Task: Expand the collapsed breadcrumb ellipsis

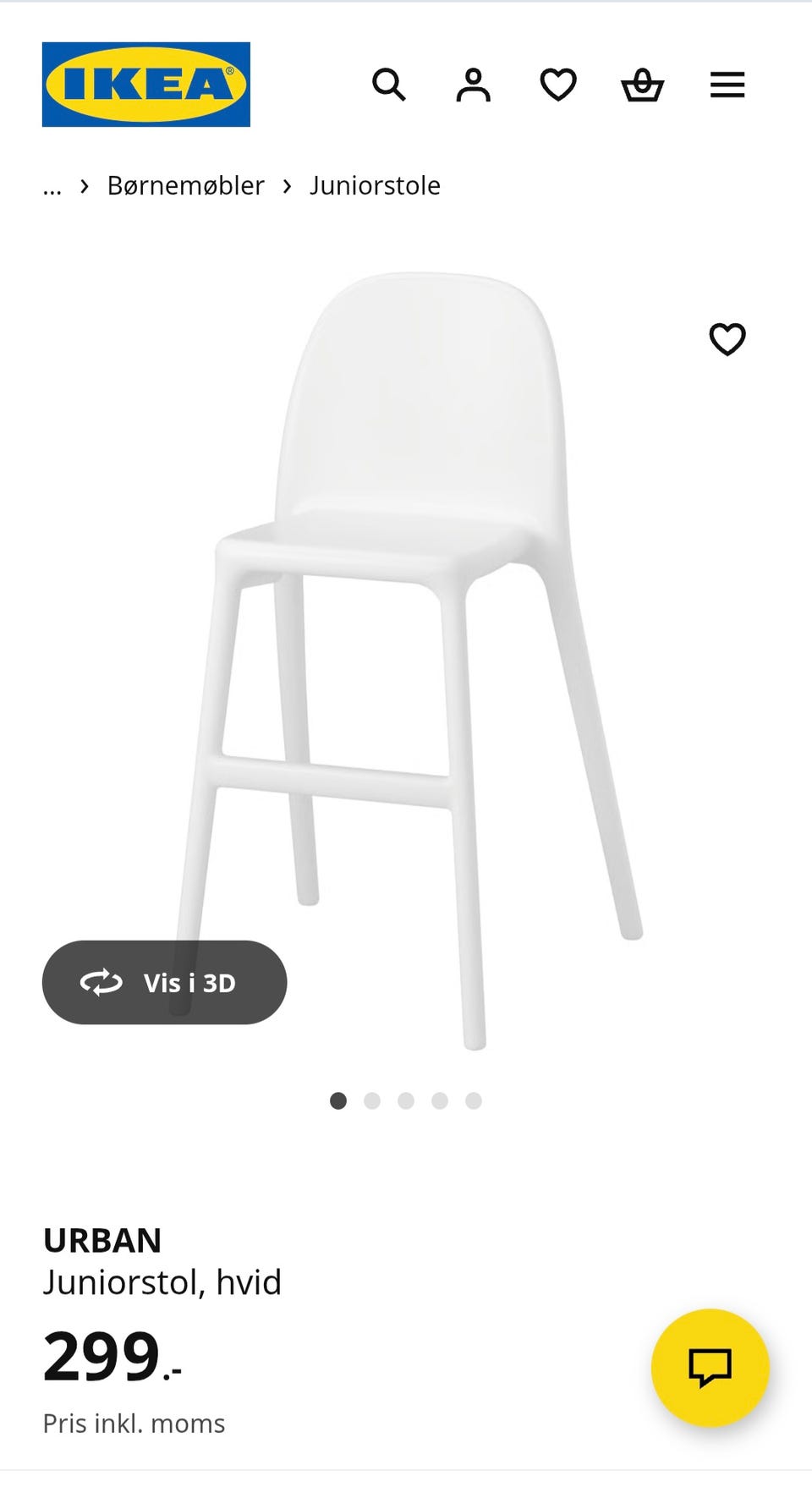Action: [52, 186]
